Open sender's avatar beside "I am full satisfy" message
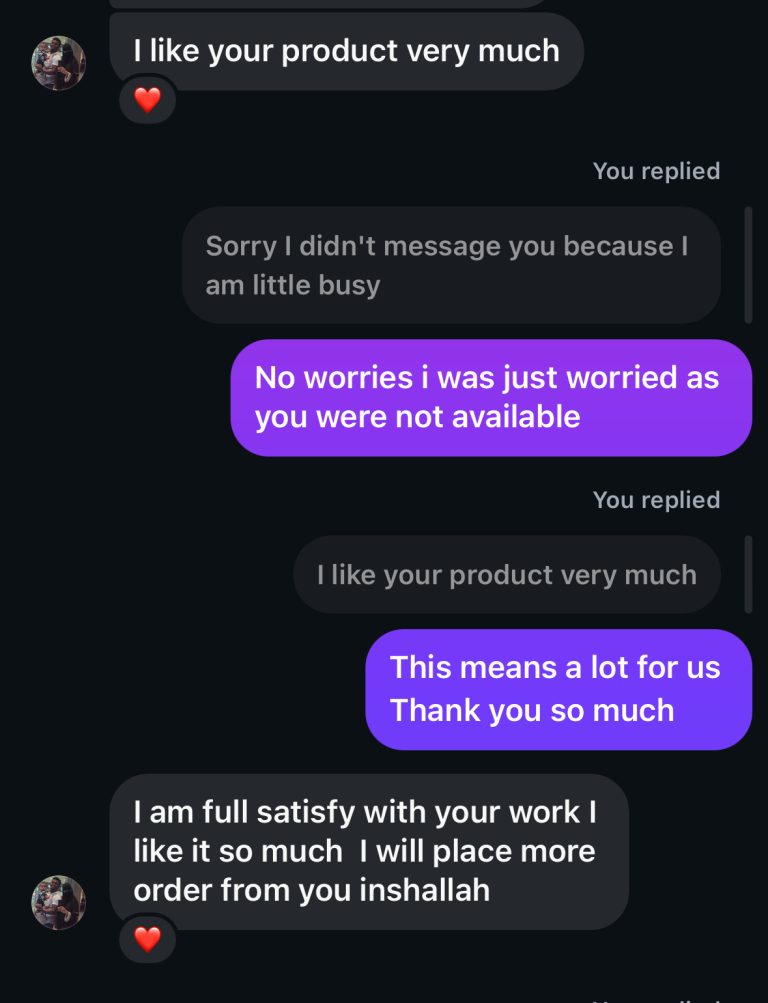The height and width of the screenshot is (1003, 768). [x=58, y=902]
